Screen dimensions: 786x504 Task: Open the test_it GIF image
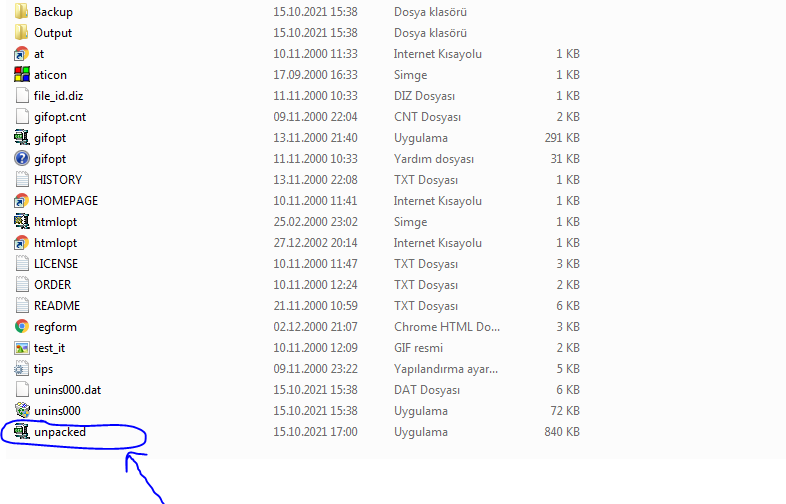49,348
